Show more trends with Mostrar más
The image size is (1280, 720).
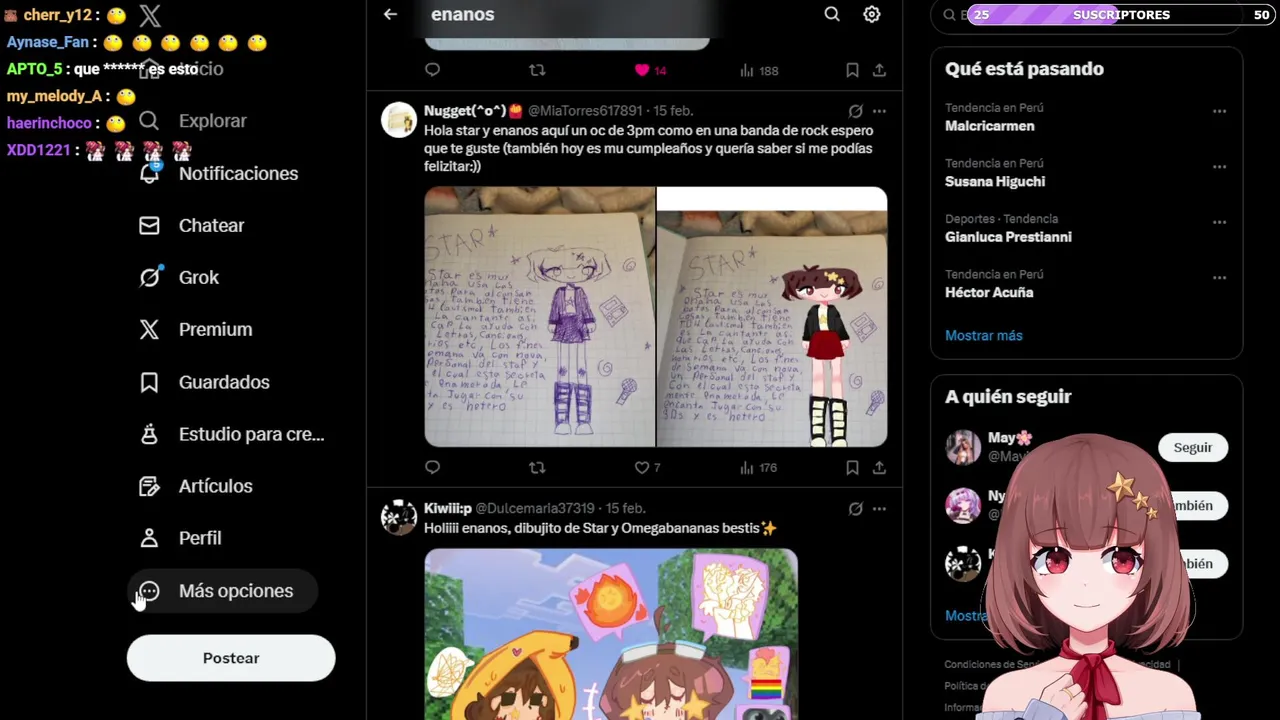click(x=984, y=336)
